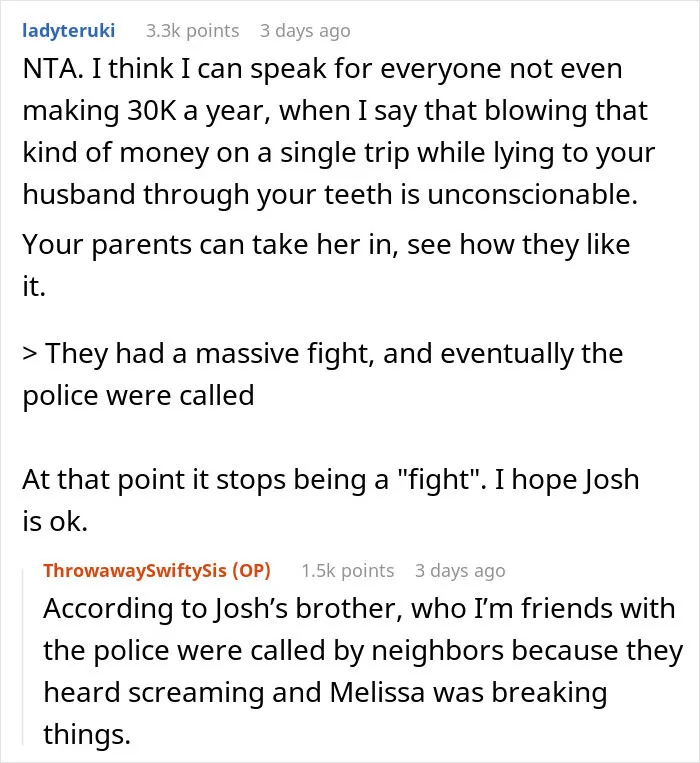
Task: Open ThrowawaySwiftySis (OP) profile
Action: (x=157, y=570)
